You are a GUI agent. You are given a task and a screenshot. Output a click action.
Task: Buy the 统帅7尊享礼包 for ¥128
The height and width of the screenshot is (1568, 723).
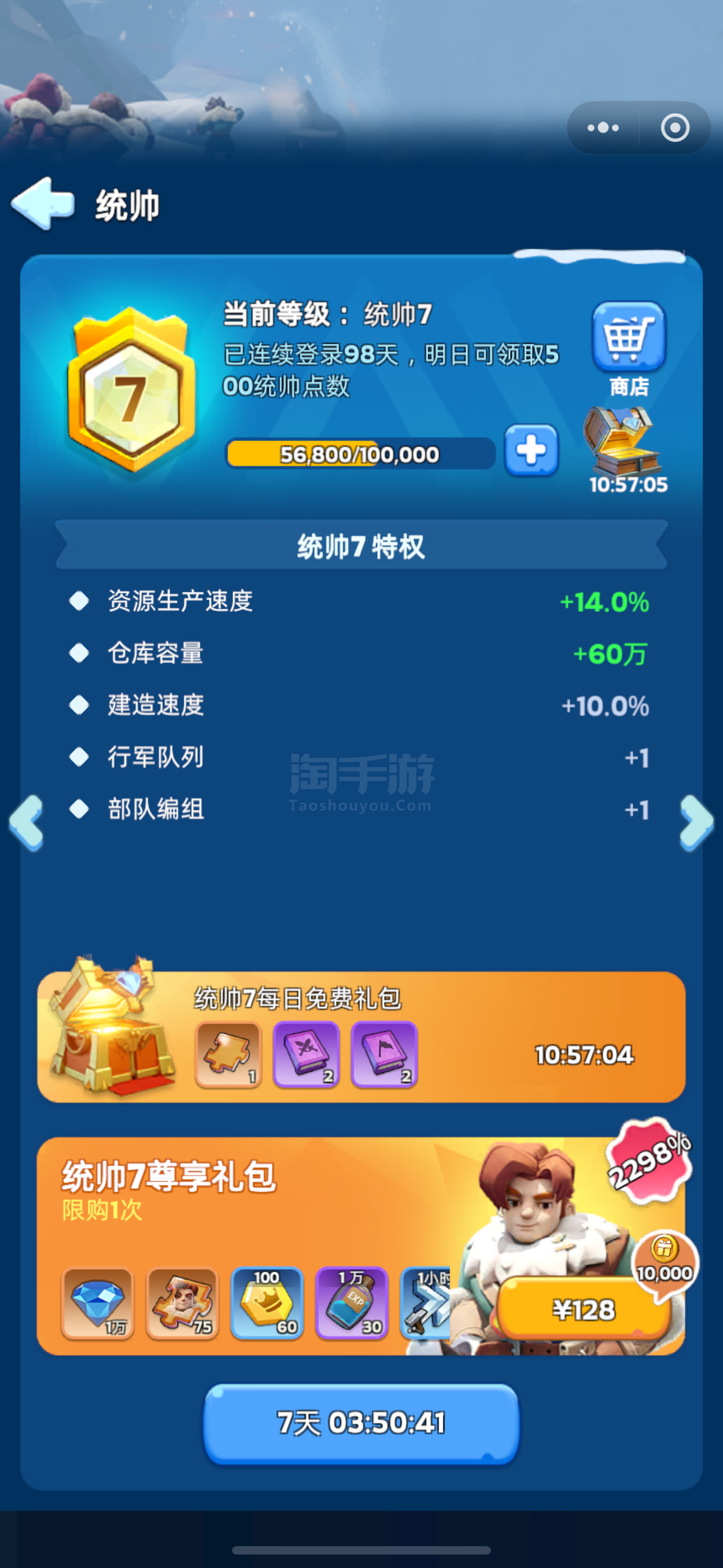[583, 1310]
